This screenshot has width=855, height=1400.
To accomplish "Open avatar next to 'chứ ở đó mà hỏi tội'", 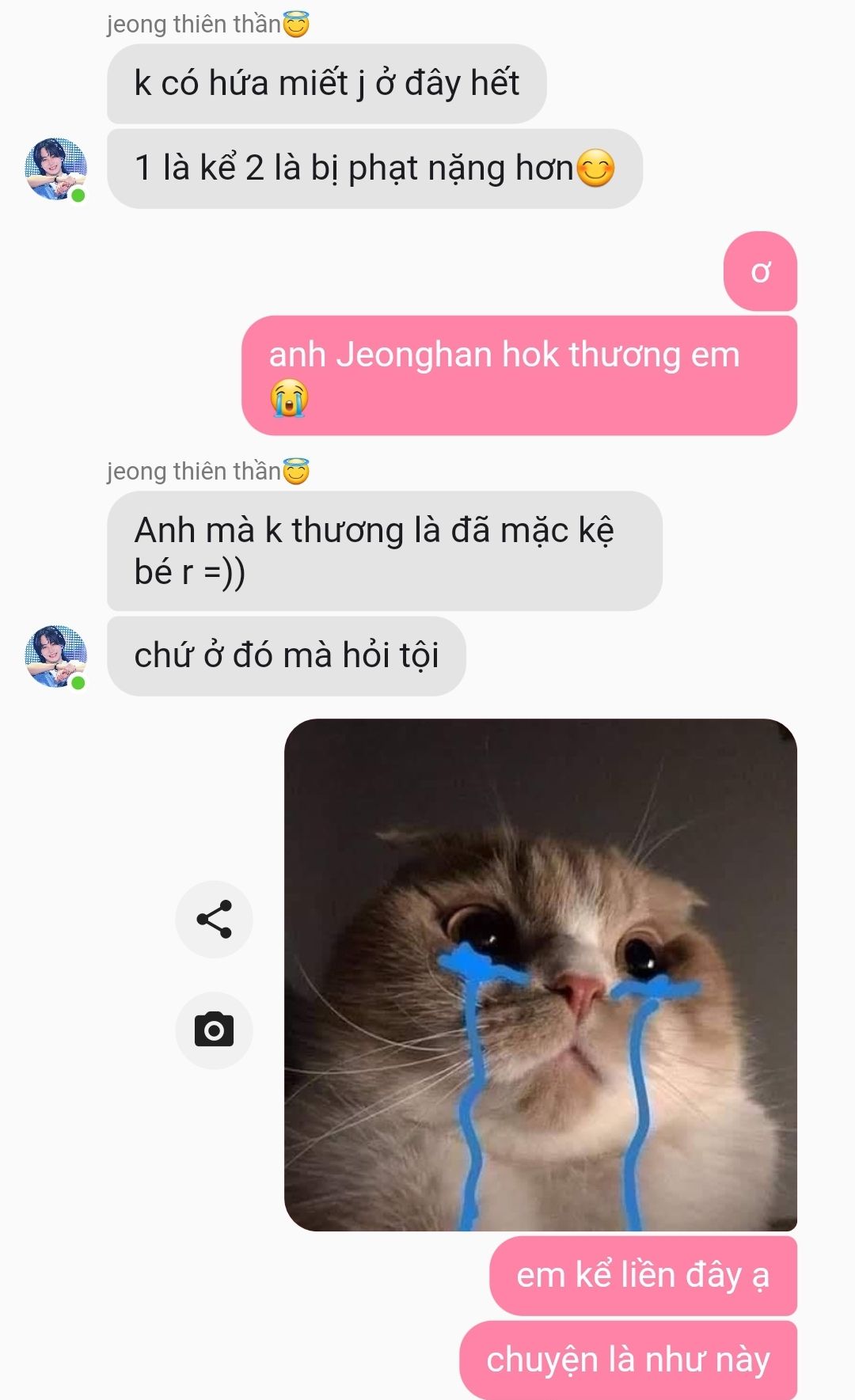I will [x=56, y=656].
